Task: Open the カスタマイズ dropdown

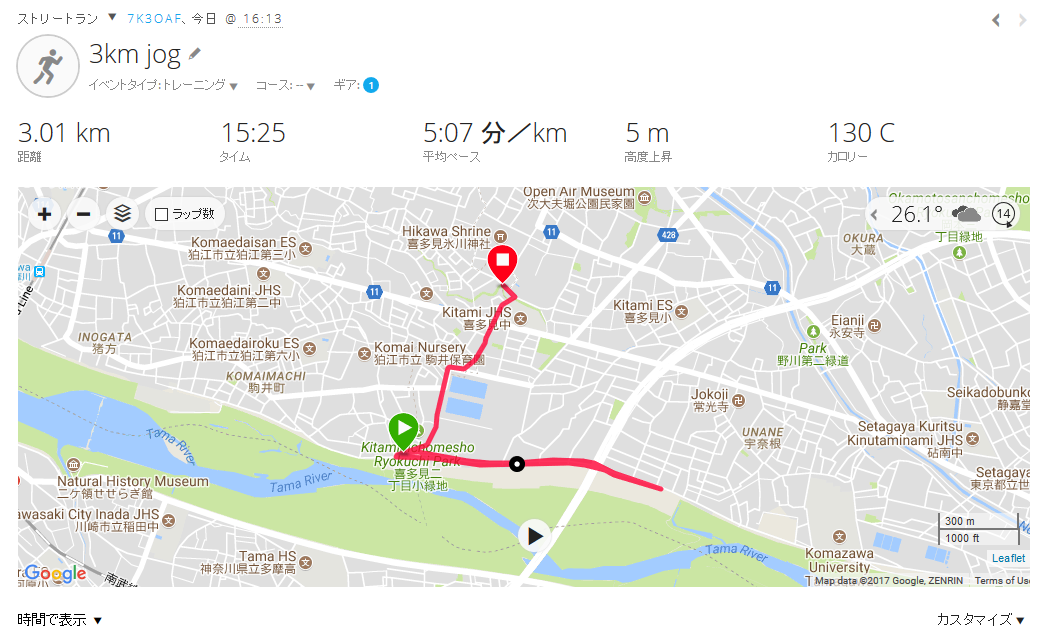Action: [980, 620]
